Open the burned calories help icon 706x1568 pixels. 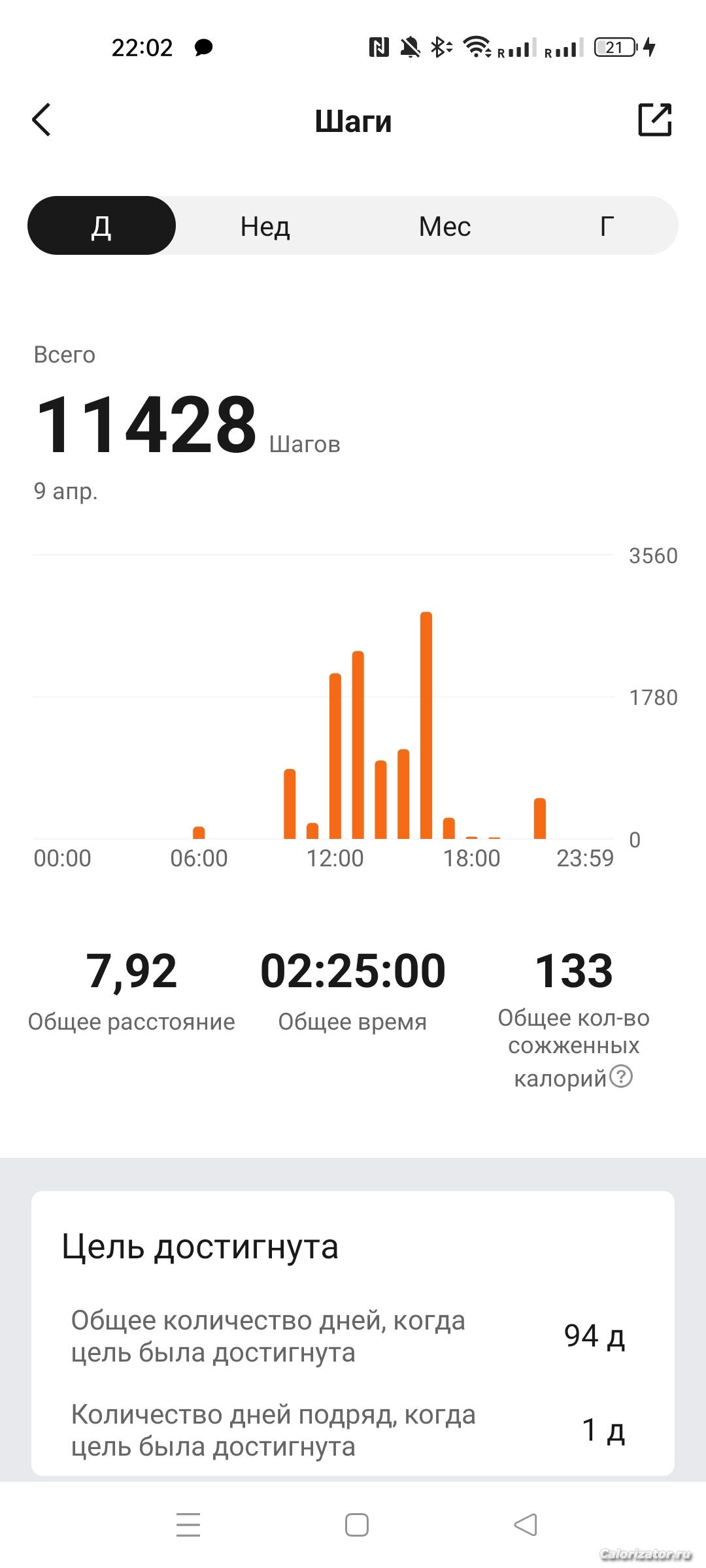point(621,1076)
